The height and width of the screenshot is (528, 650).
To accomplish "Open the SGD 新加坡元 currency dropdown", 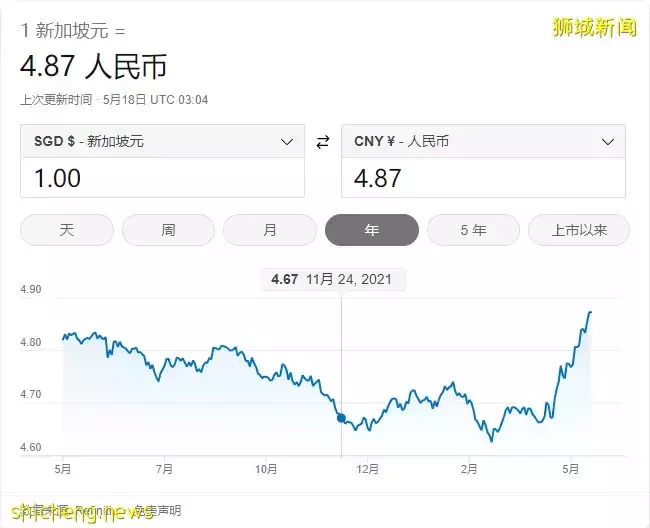I will [x=162, y=142].
